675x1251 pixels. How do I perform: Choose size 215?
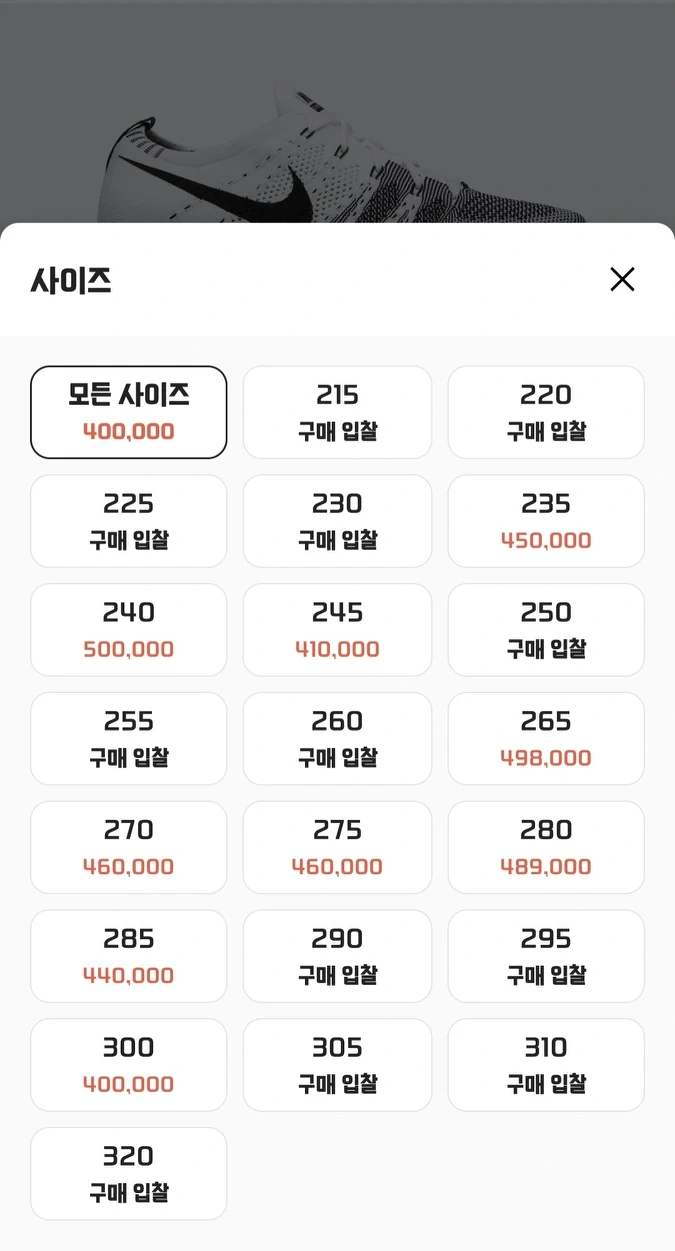coord(337,412)
